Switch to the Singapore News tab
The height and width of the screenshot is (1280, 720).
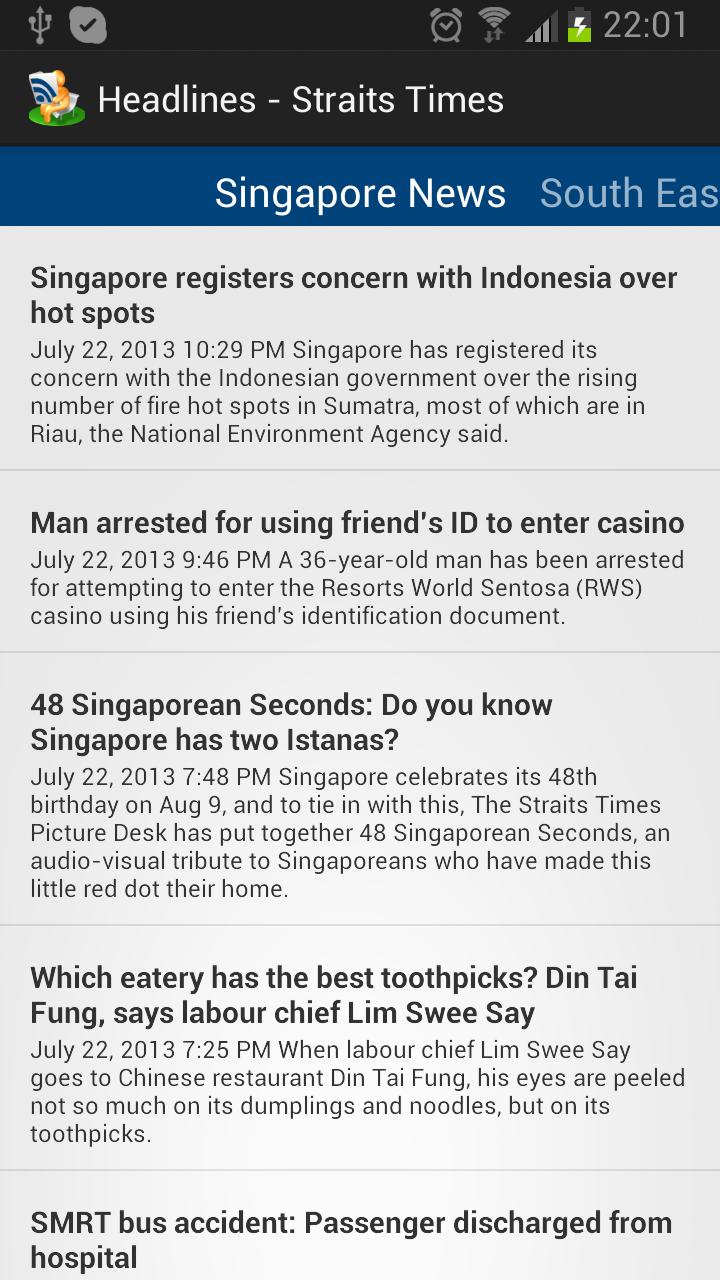[361, 192]
